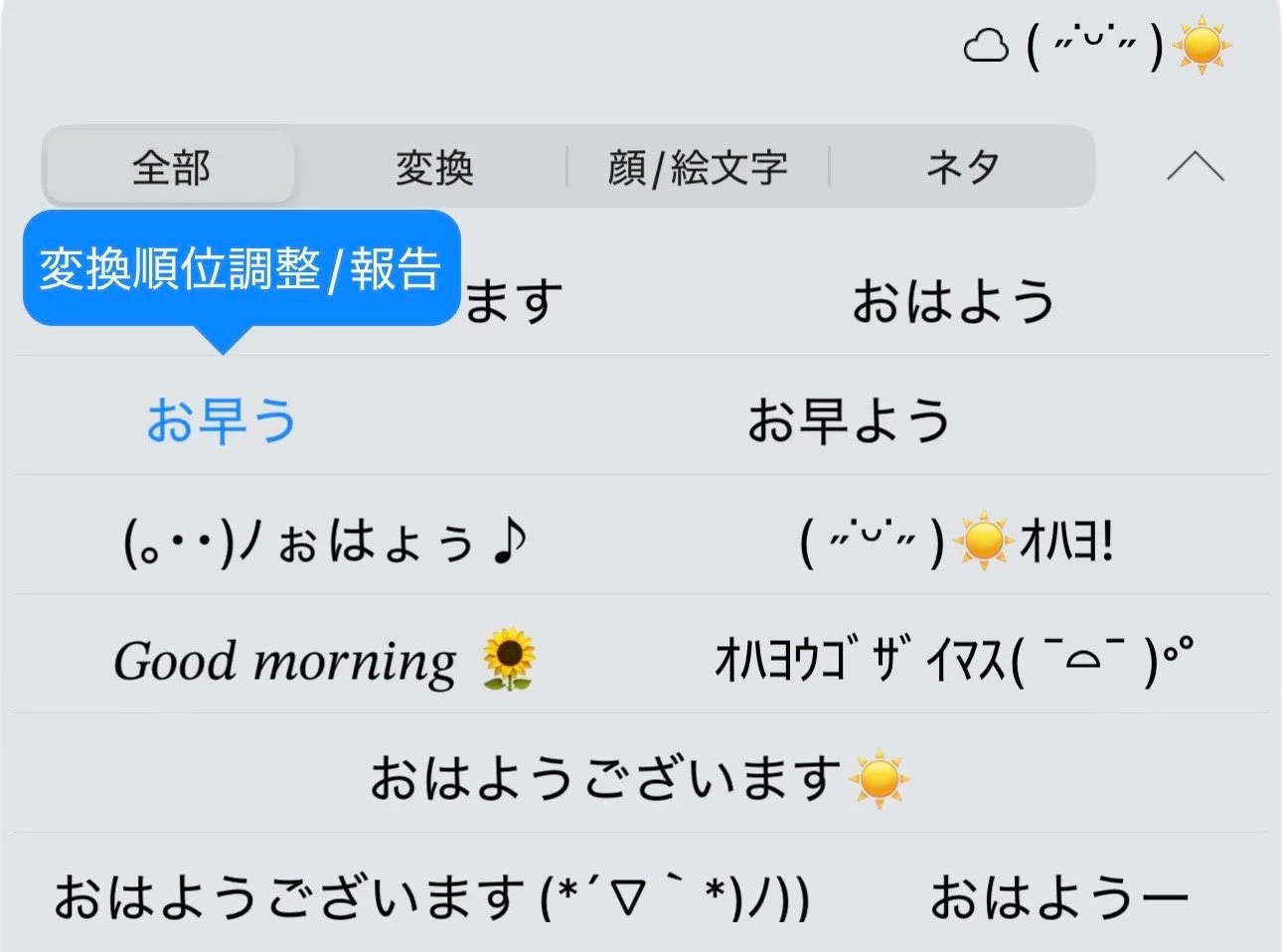Image resolution: width=1282 pixels, height=952 pixels.
Task: Select the ｵﾊﾖｳｺﾞｻﾞｲﾏｽ kaomoji candidate
Action: [952, 661]
